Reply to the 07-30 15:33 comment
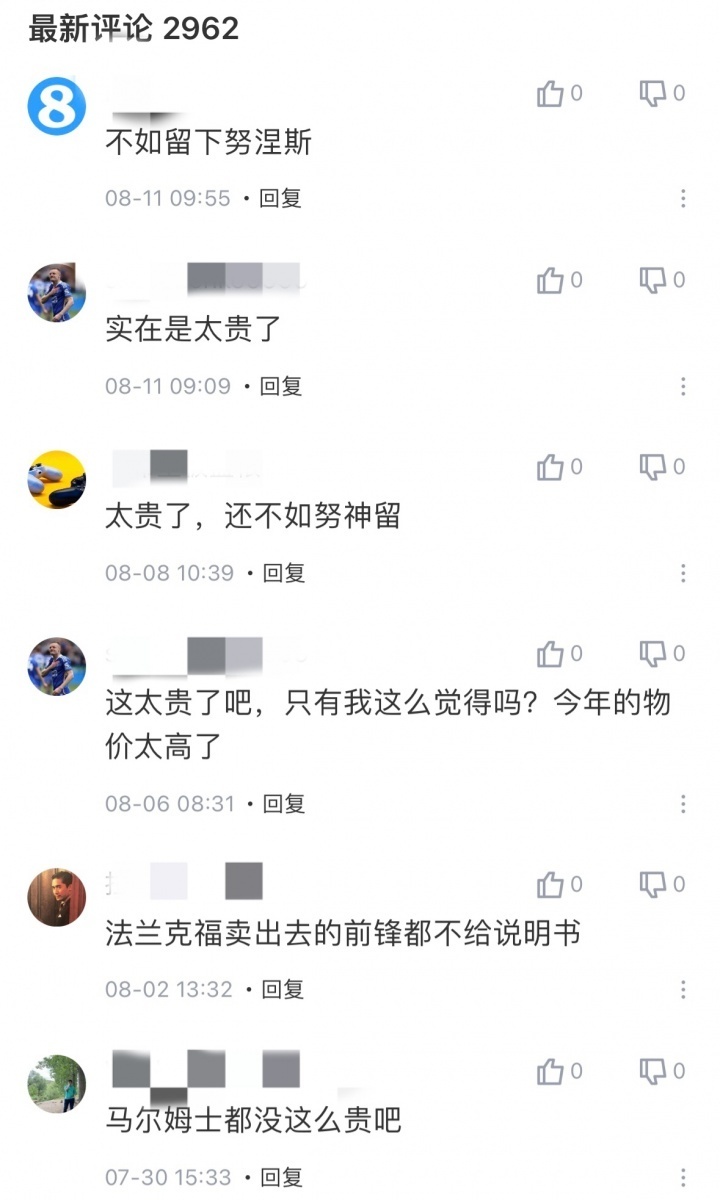Screen dimensions: 720x1200 (x=281, y=1177)
